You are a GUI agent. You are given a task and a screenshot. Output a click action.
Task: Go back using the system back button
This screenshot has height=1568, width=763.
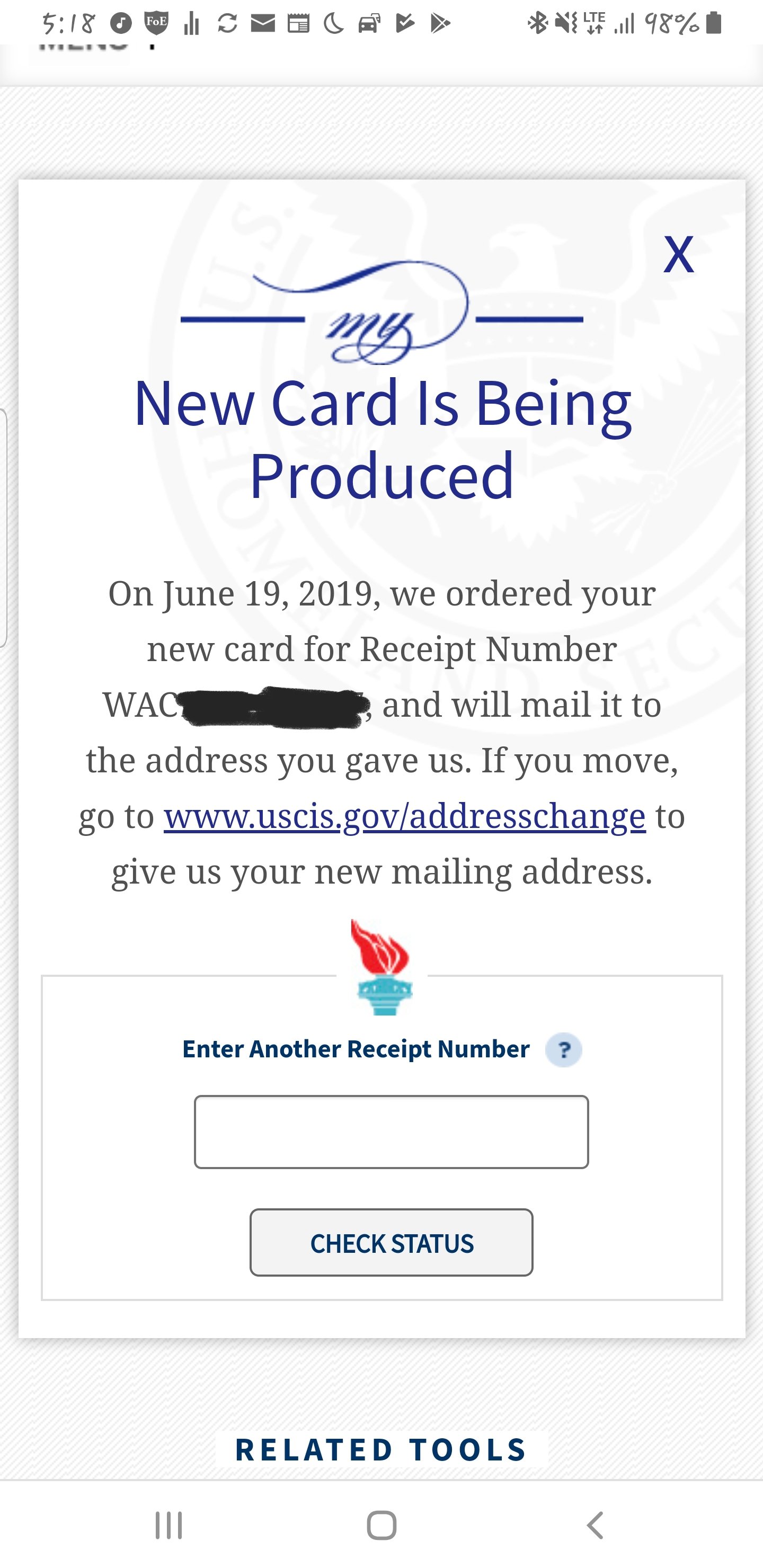click(595, 1525)
